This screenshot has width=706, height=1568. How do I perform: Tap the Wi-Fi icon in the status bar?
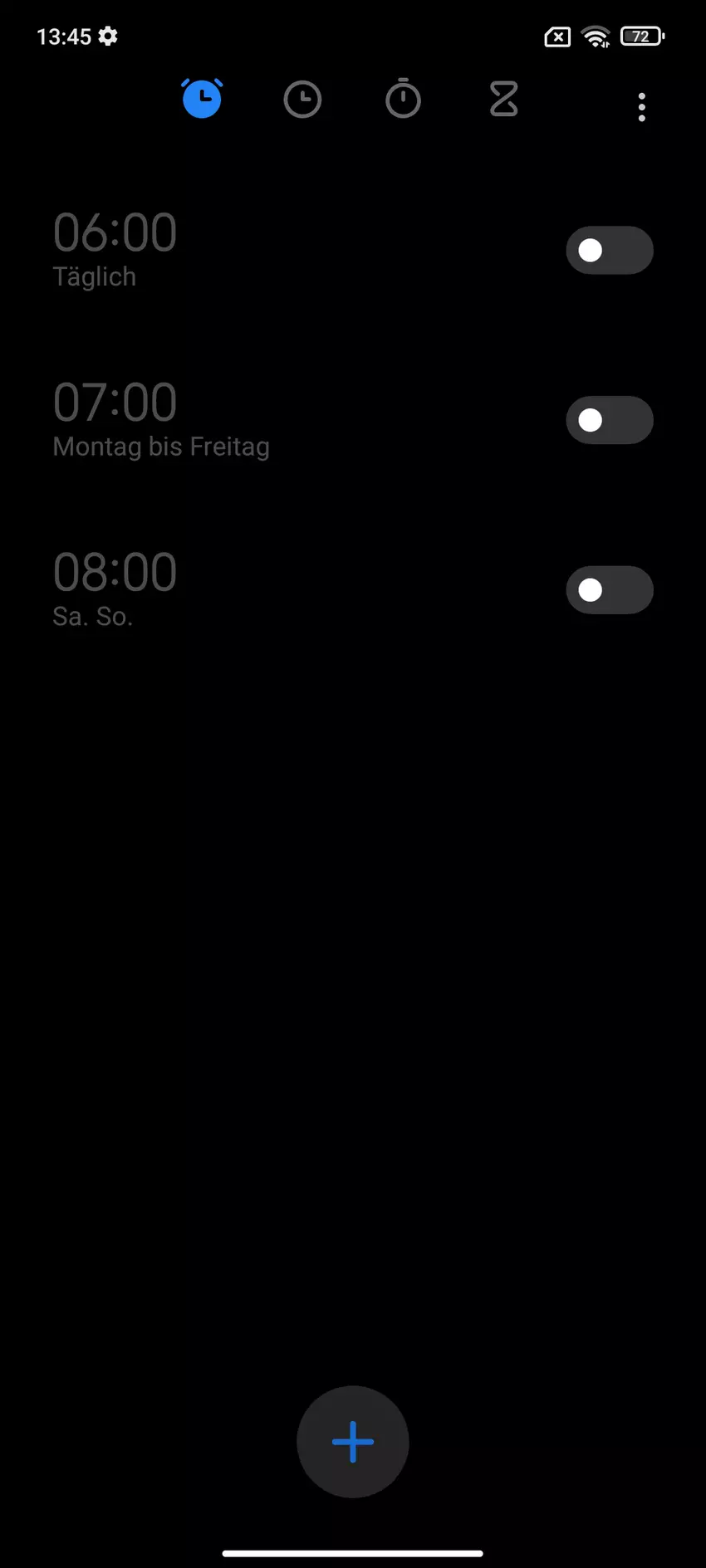click(x=595, y=36)
